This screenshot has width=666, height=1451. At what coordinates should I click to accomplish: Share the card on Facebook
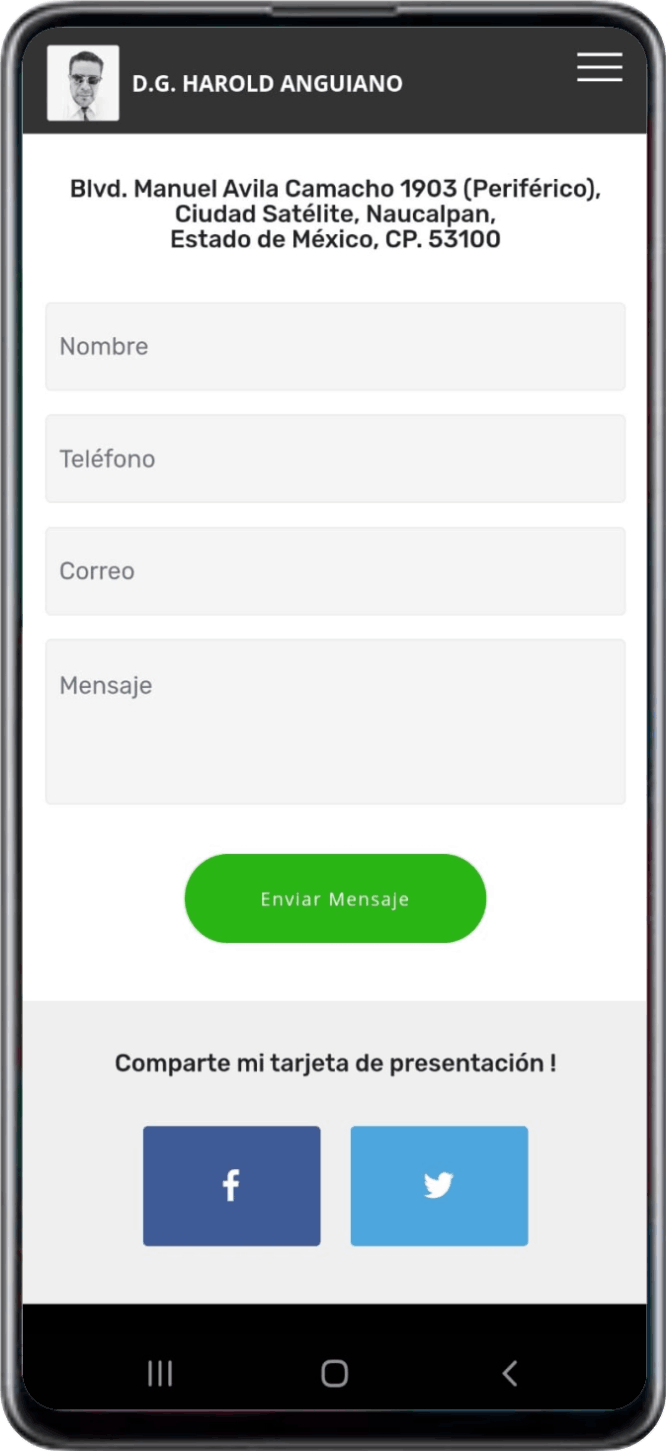tap(231, 1186)
